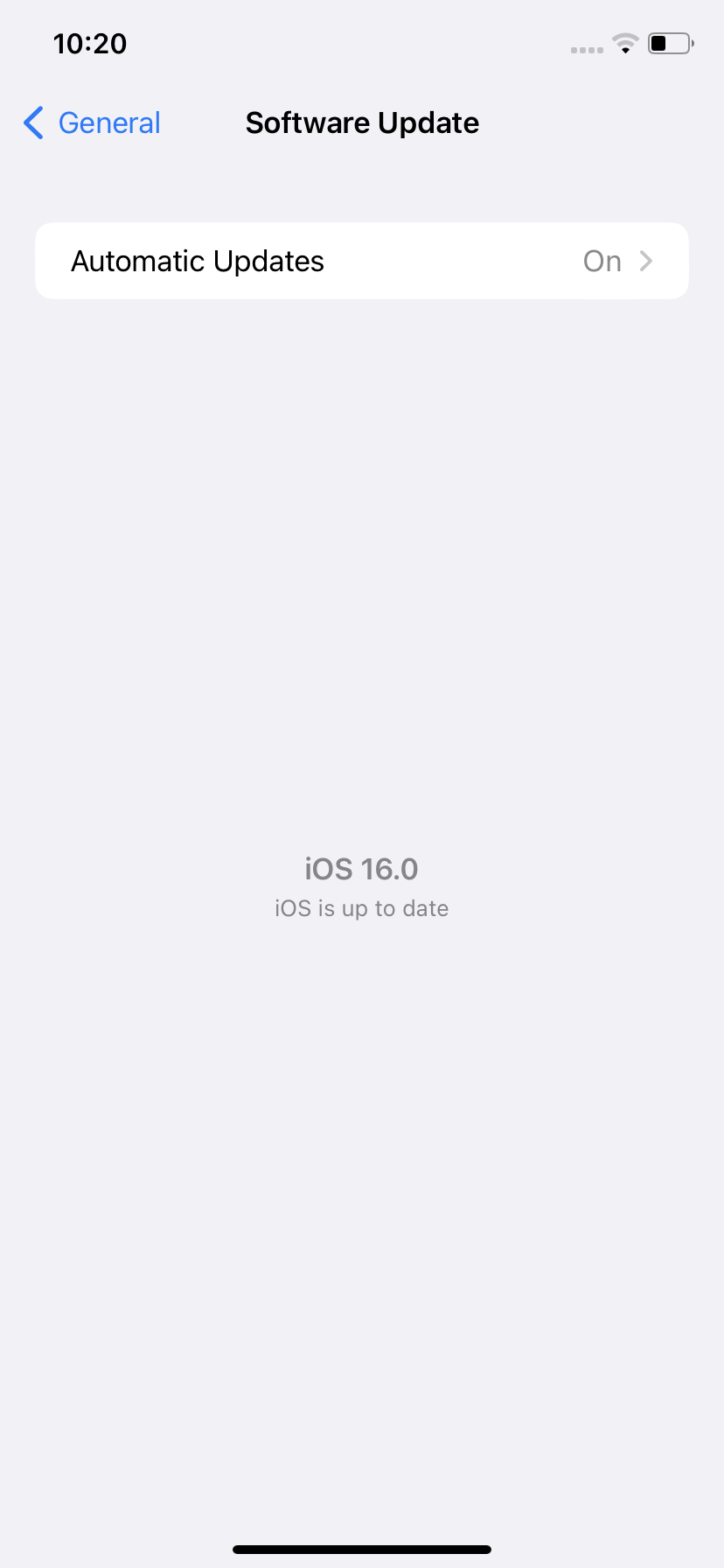Image resolution: width=724 pixels, height=1568 pixels.
Task: Go back to General settings
Action: pyautogui.click(x=92, y=123)
